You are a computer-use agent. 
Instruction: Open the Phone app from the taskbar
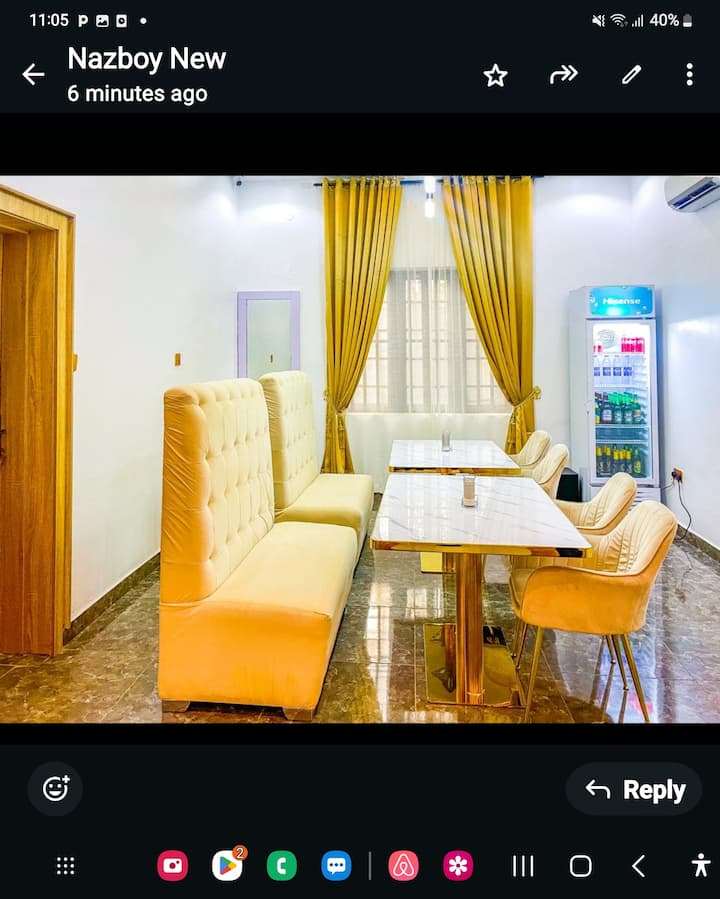click(281, 866)
